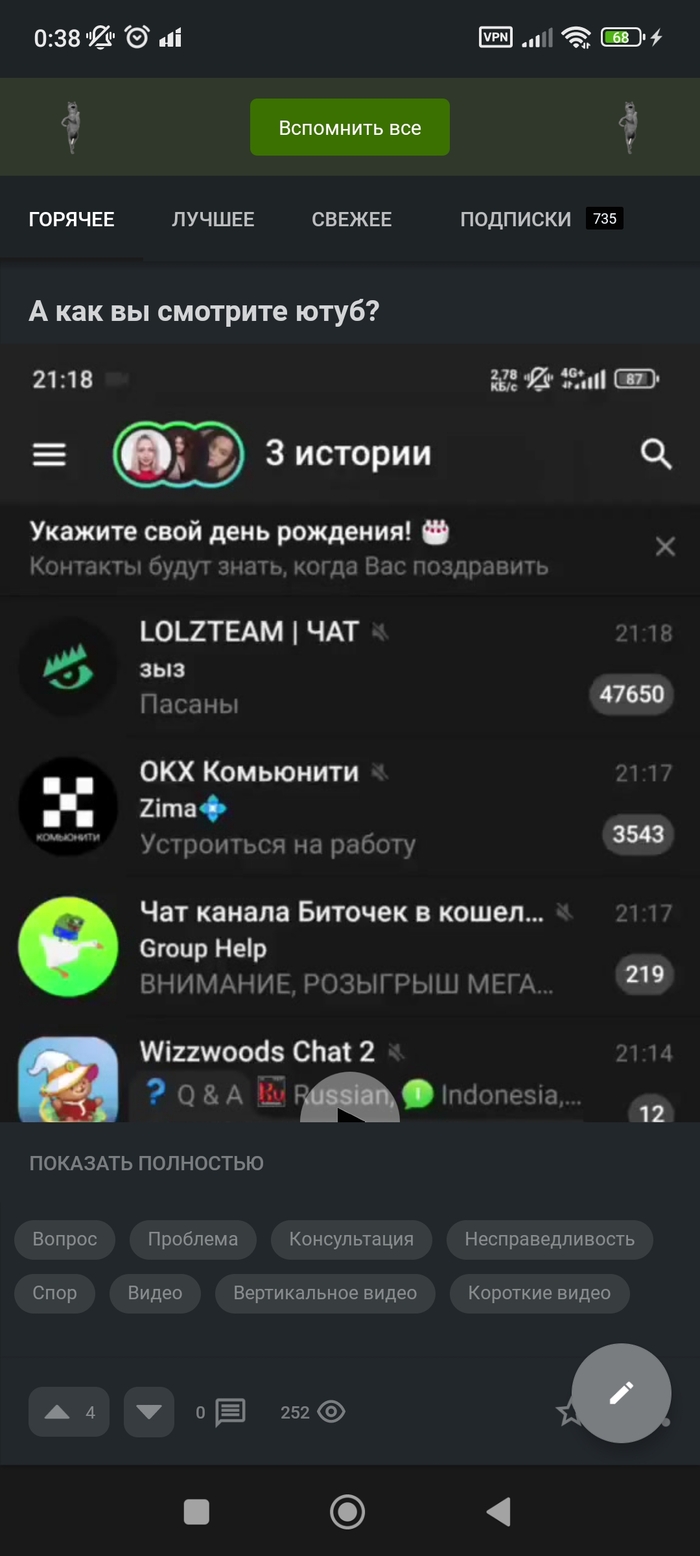Open the Видео tag
Image resolution: width=700 pixels, height=1556 pixels.
pos(155,1293)
